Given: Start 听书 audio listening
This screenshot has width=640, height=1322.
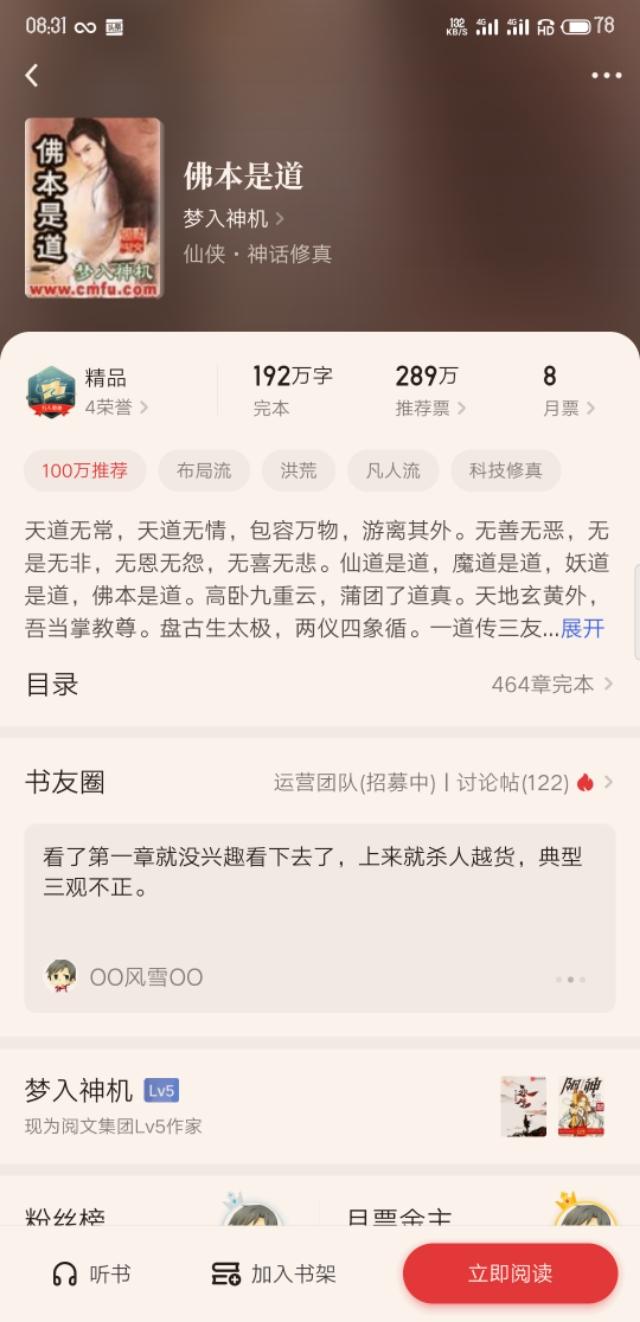Looking at the screenshot, I should (x=91, y=1274).
